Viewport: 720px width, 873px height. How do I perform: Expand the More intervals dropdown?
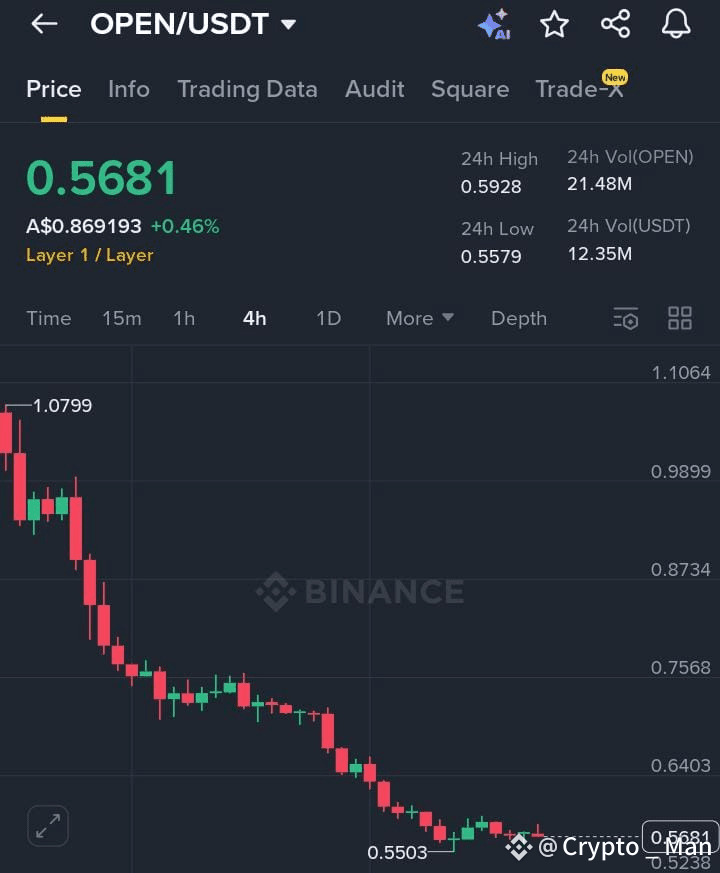[420, 318]
